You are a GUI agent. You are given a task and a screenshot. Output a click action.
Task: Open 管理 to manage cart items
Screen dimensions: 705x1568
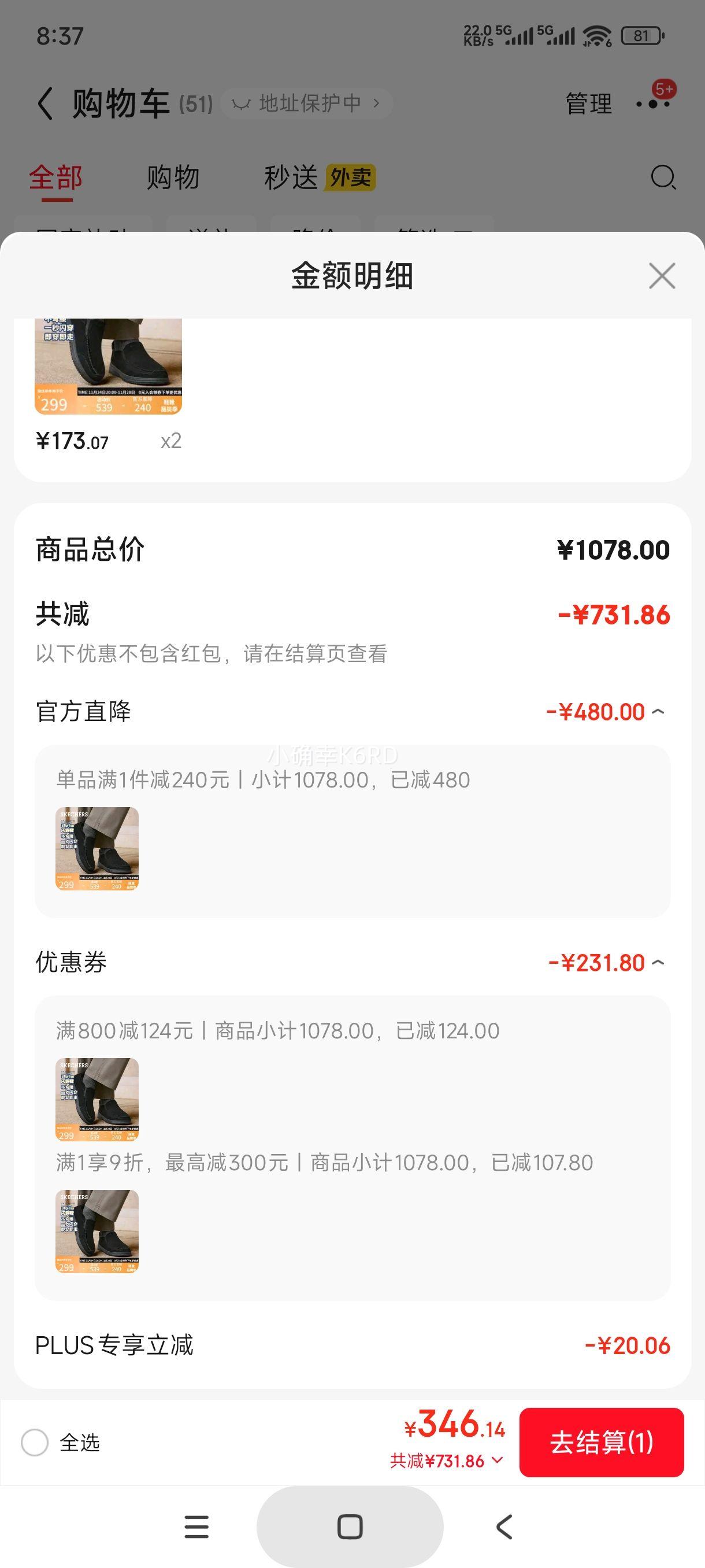pos(588,103)
